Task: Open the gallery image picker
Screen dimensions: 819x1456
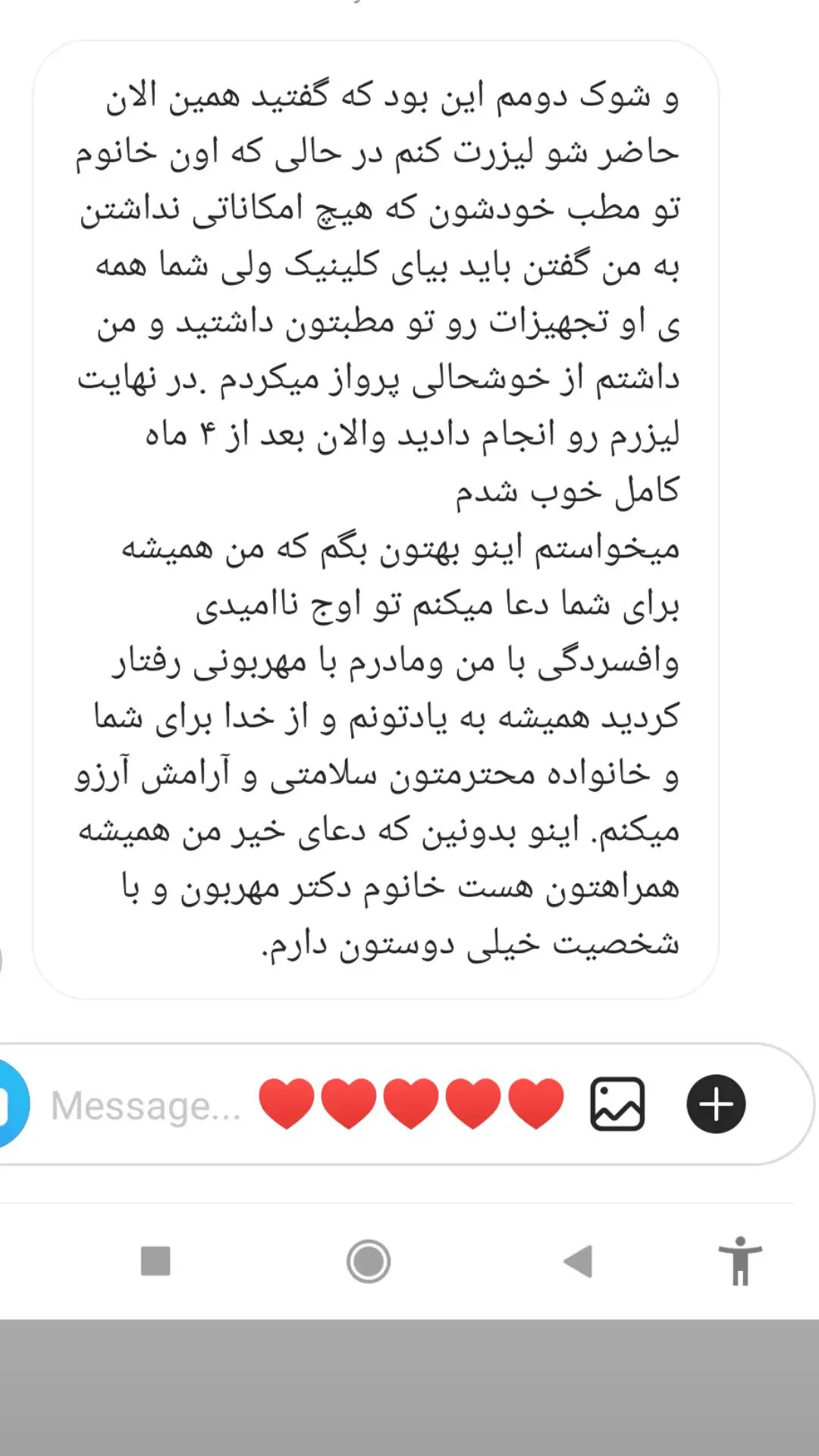Action: pyautogui.click(x=617, y=1104)
